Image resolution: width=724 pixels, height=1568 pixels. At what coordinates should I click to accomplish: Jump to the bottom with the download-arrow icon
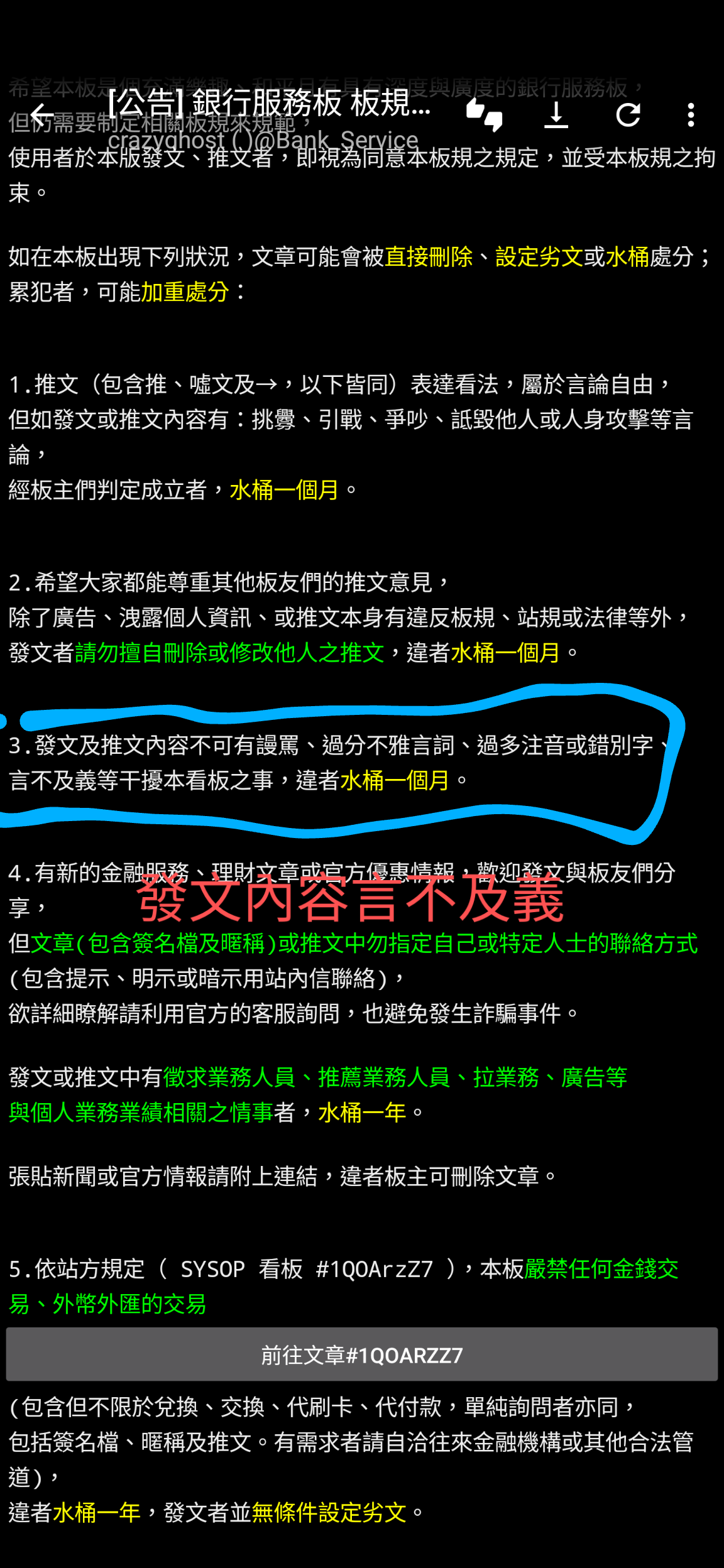tap(556, 115)
